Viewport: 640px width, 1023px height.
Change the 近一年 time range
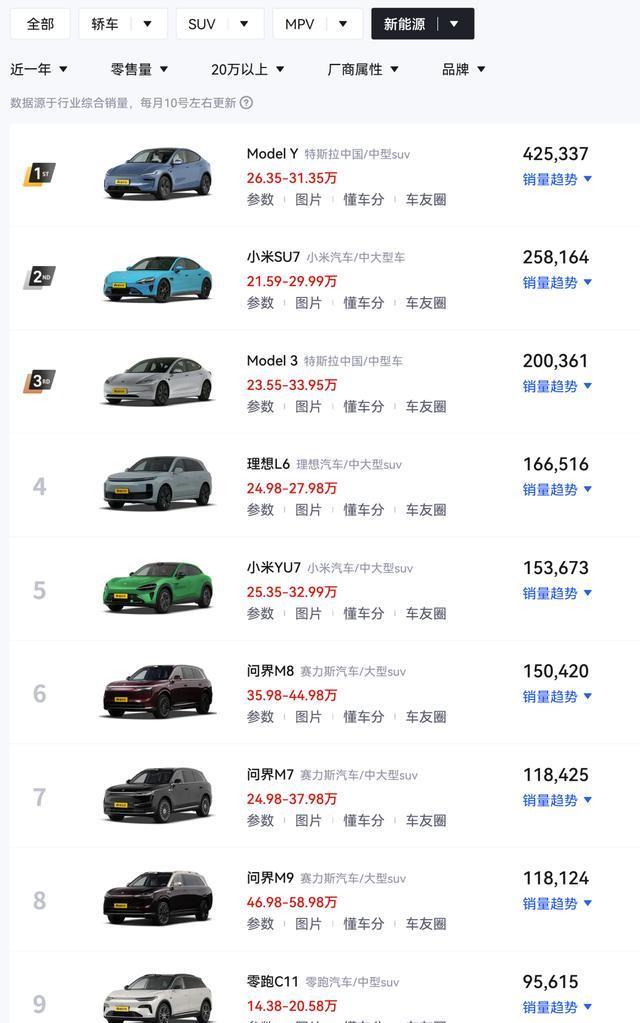pos(39,69)
